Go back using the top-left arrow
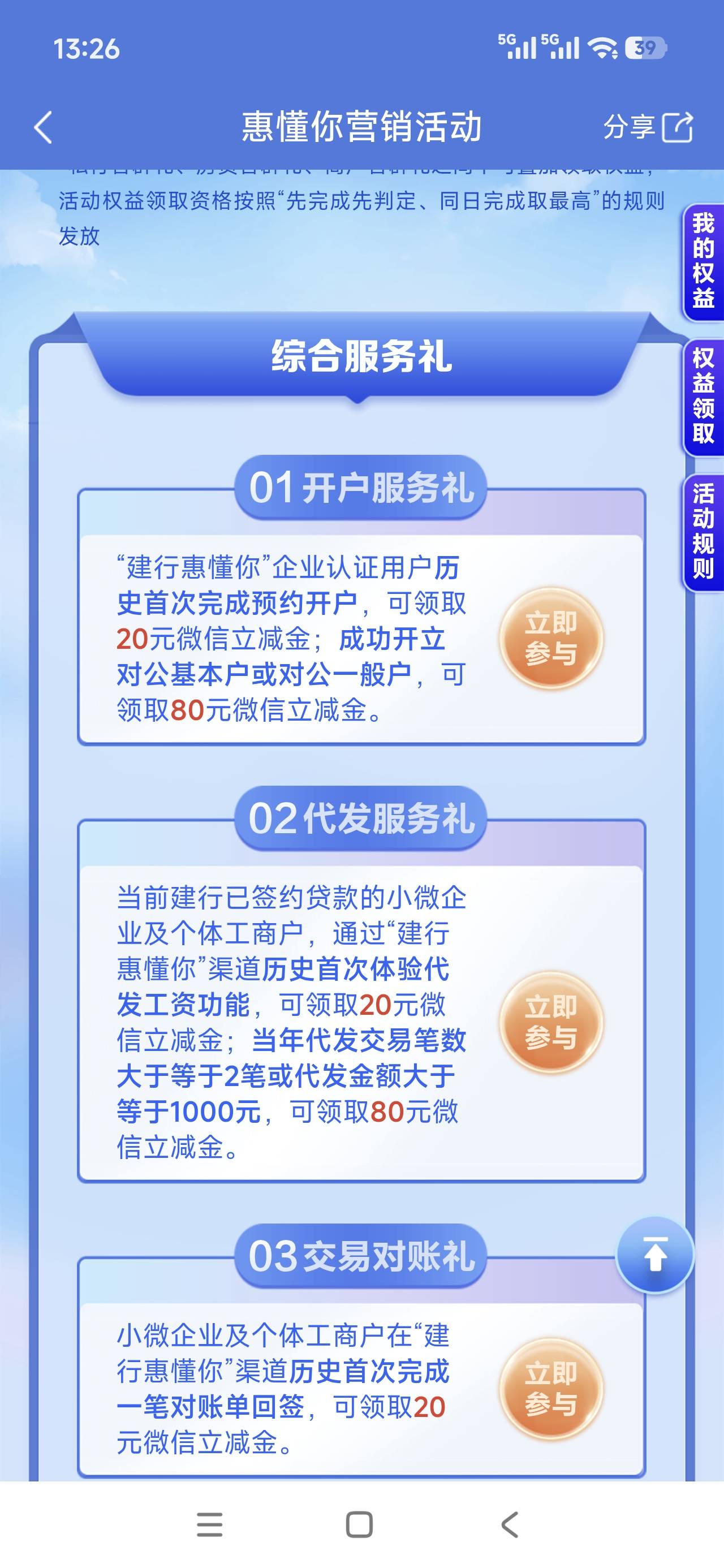Image resolution: width=724 pixels, height=1568 pixels. [x=43, y=128]
